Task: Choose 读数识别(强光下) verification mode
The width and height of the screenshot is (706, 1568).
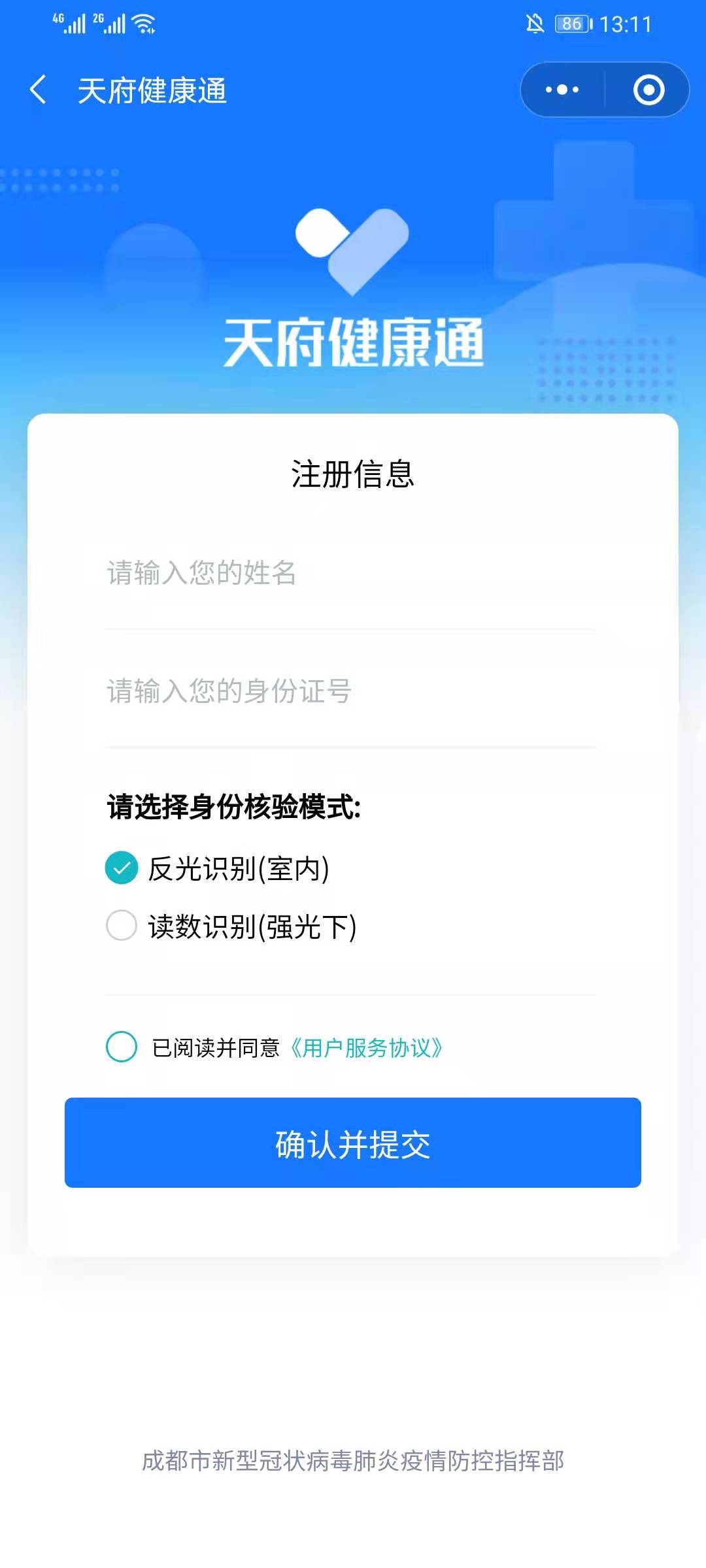Action: pos(122,926)
